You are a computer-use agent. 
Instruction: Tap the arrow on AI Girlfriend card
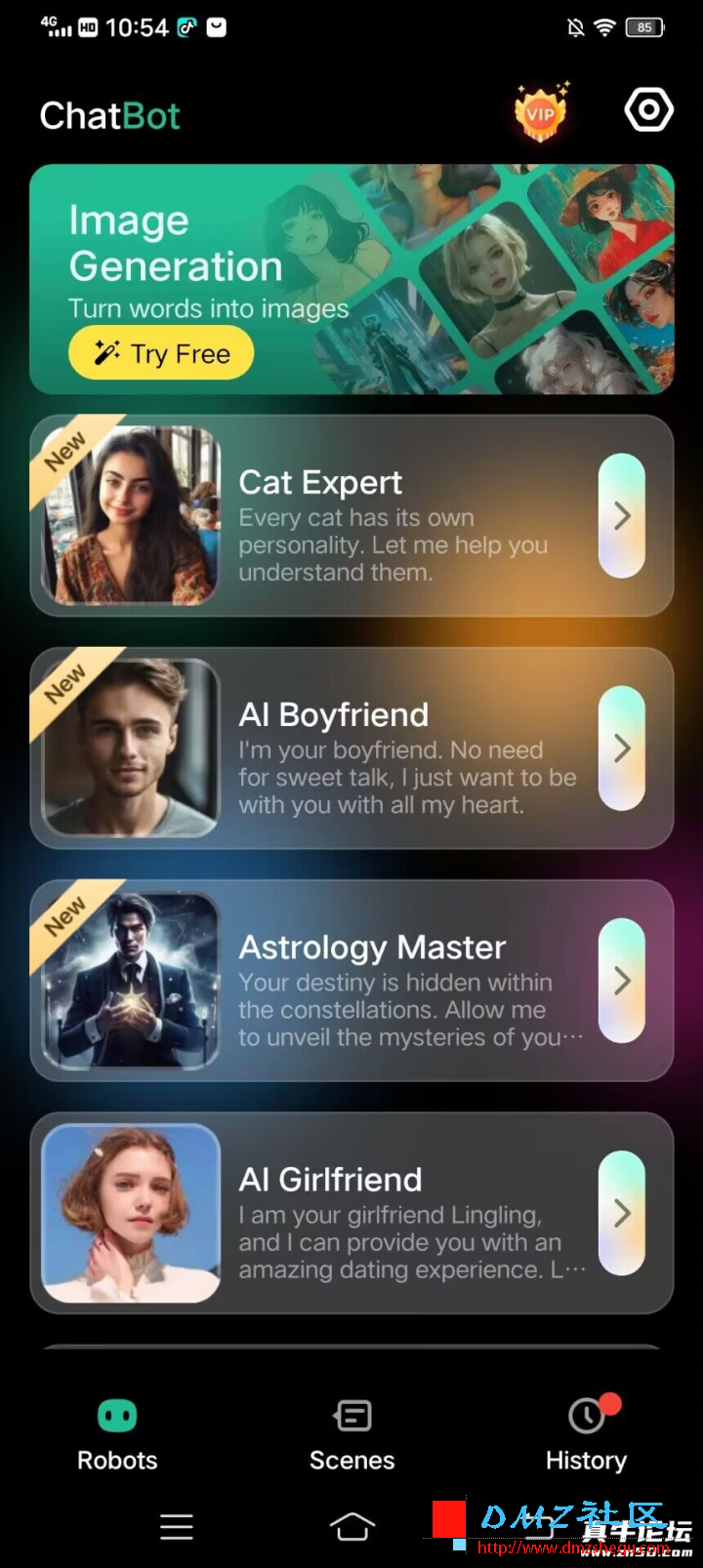622,1213
